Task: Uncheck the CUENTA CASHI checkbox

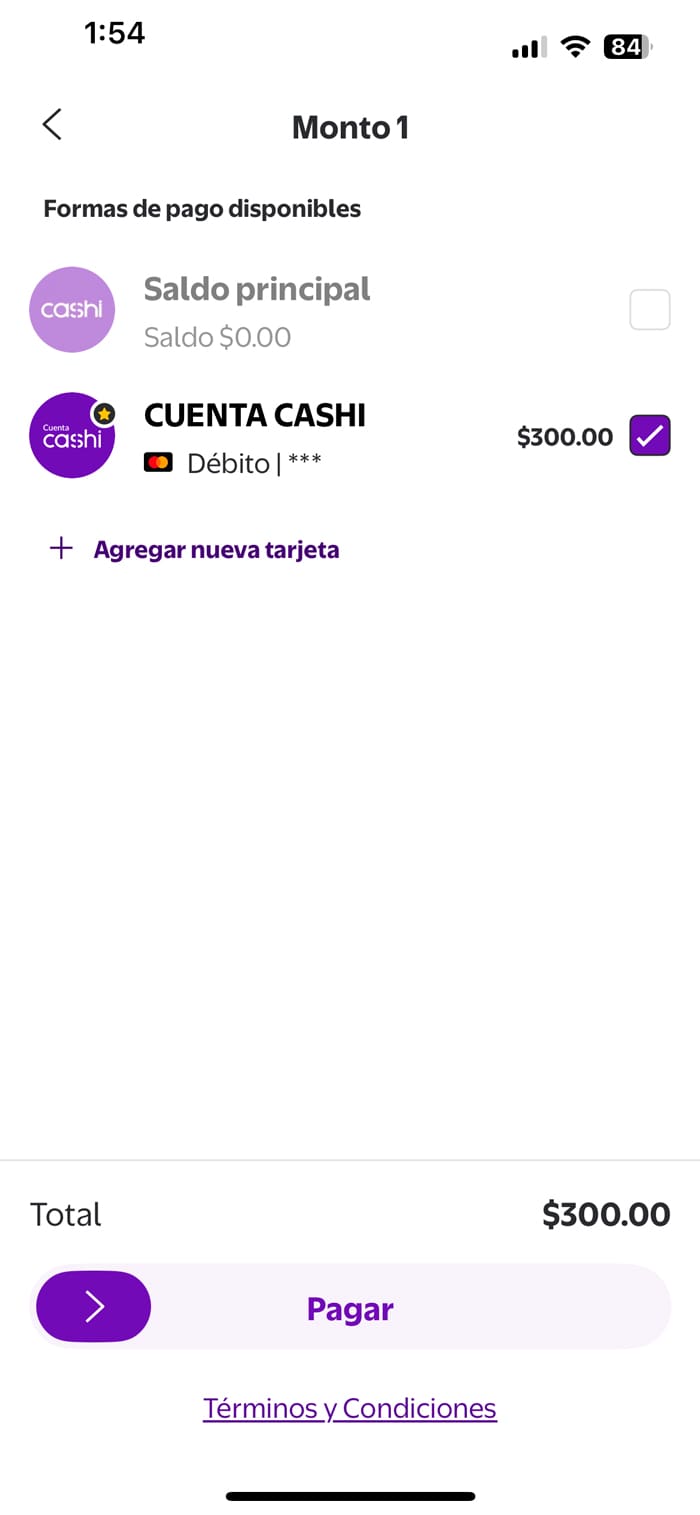Action: point(650,436)
